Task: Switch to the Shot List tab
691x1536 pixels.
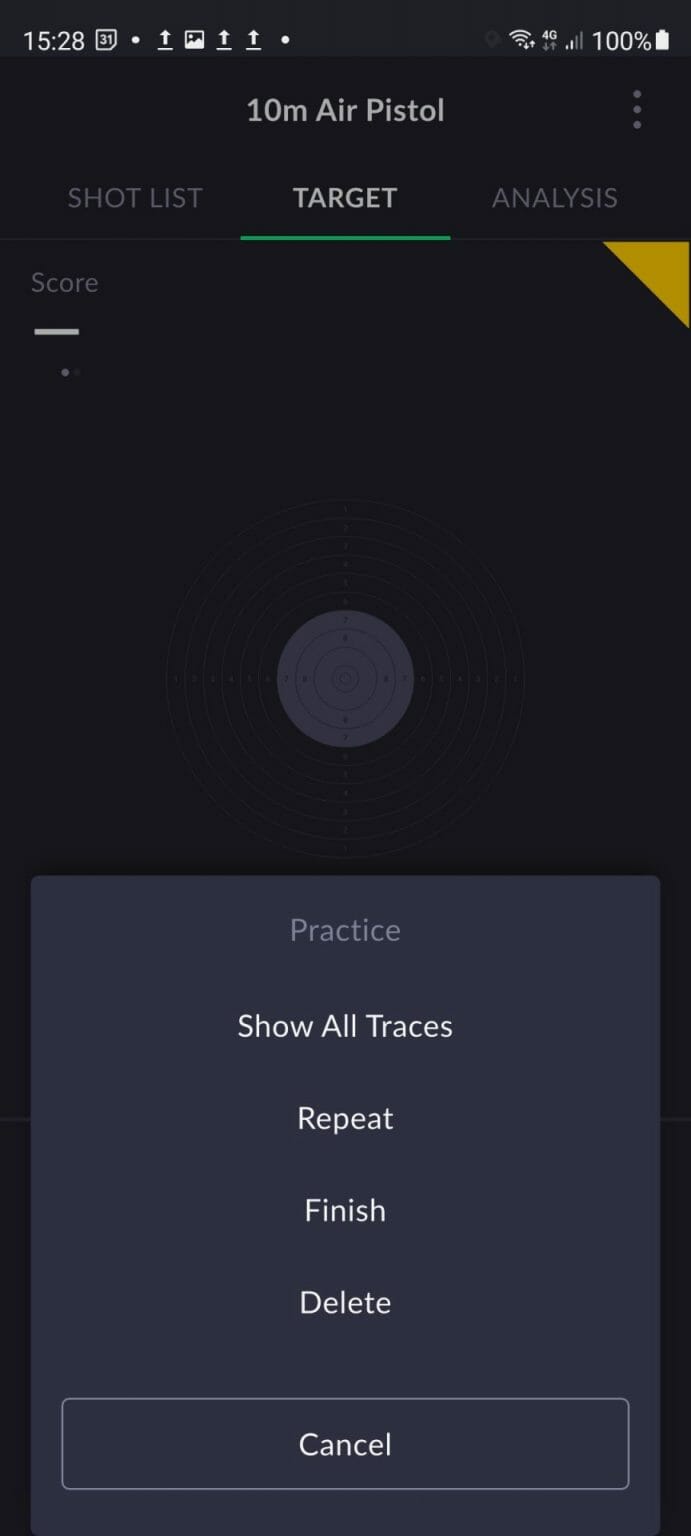Action: click(135, 198)
